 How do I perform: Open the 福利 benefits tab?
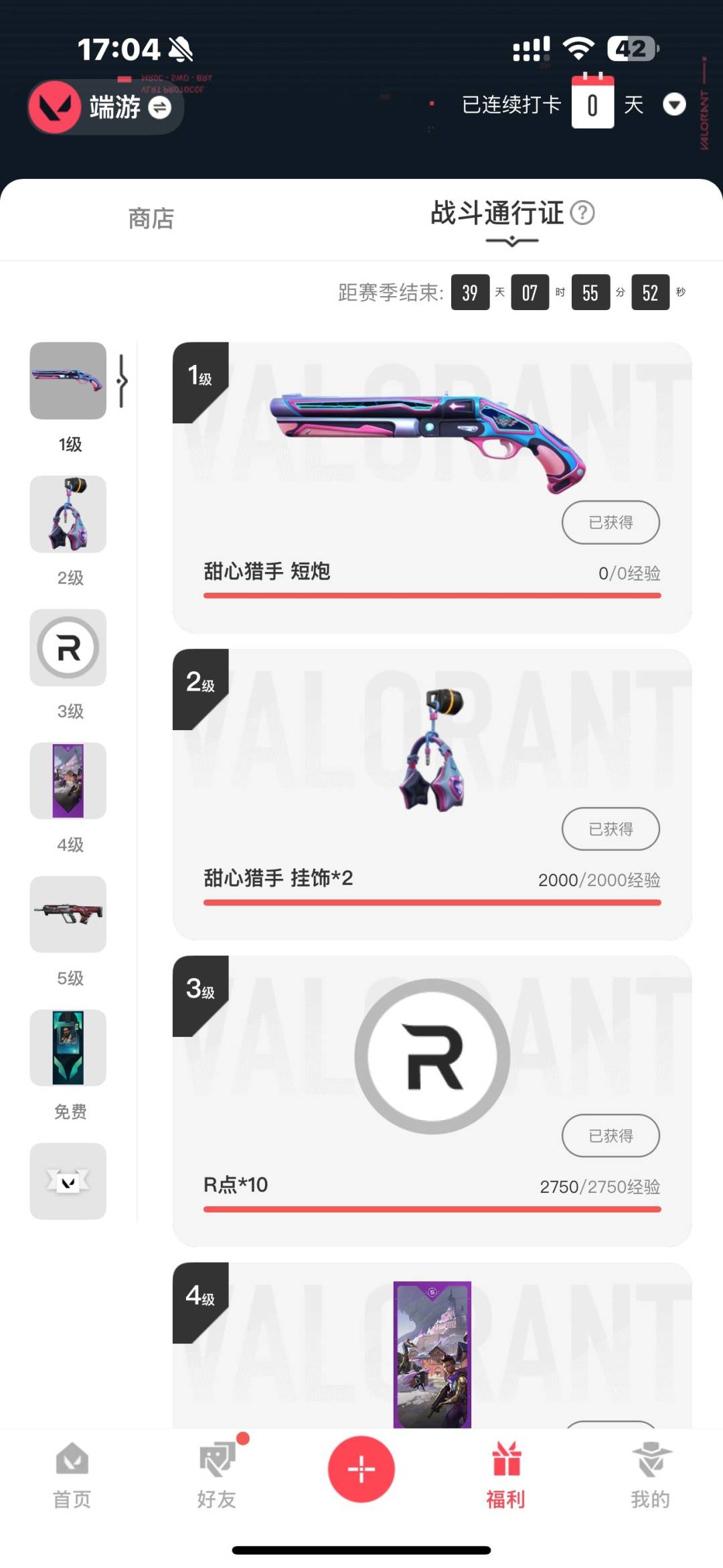pos(506,1475)
